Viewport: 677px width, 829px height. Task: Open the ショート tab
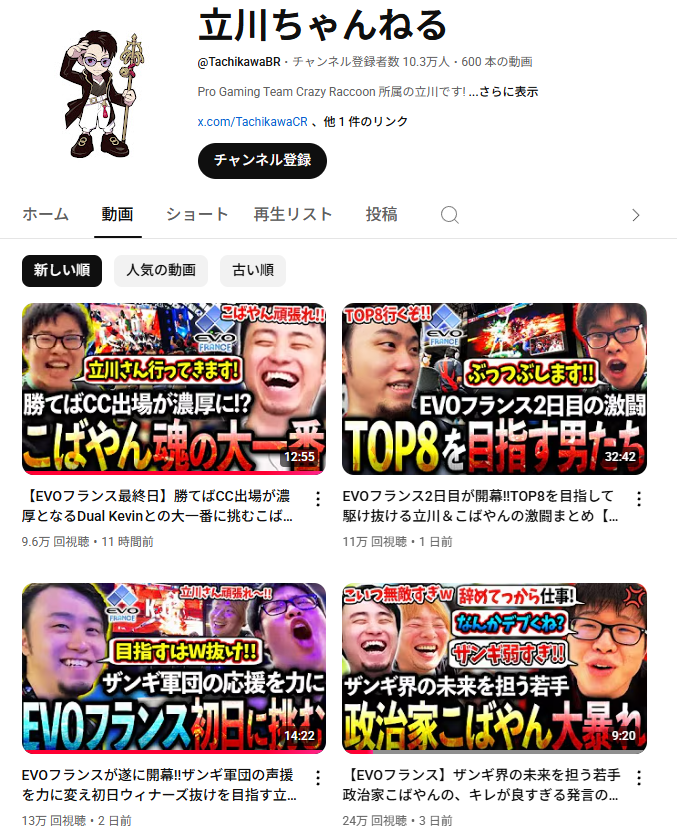click(x=197, y=215)
